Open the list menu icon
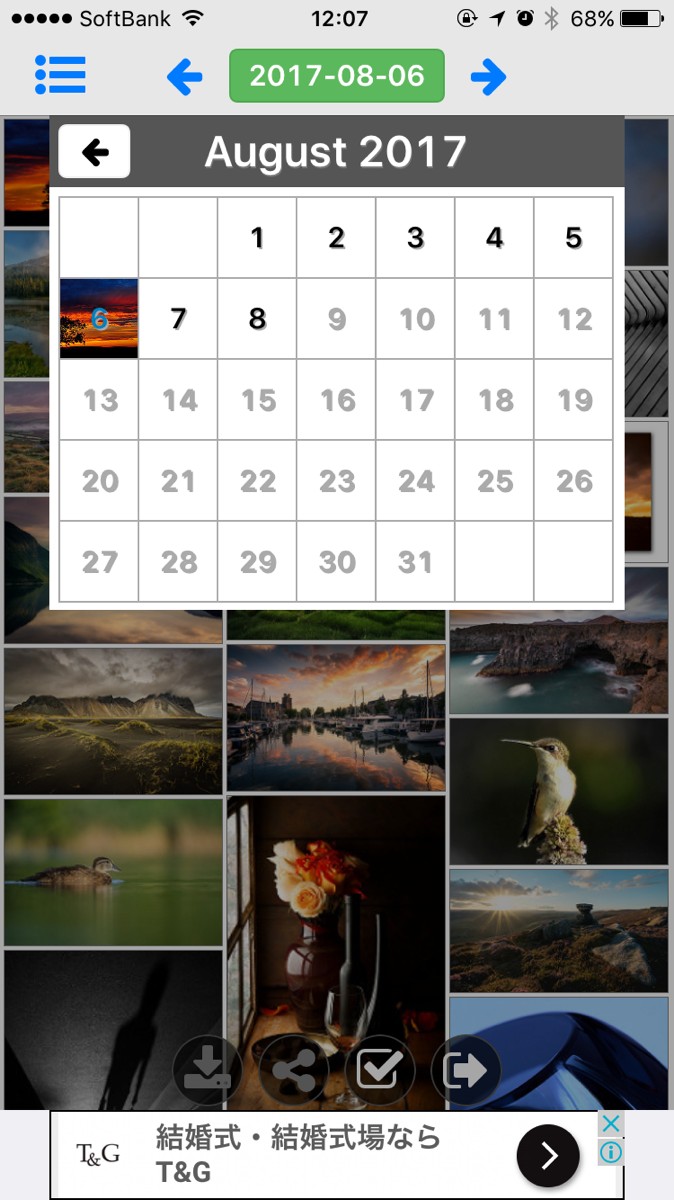 pyautogui.click(x=60, y=75)
